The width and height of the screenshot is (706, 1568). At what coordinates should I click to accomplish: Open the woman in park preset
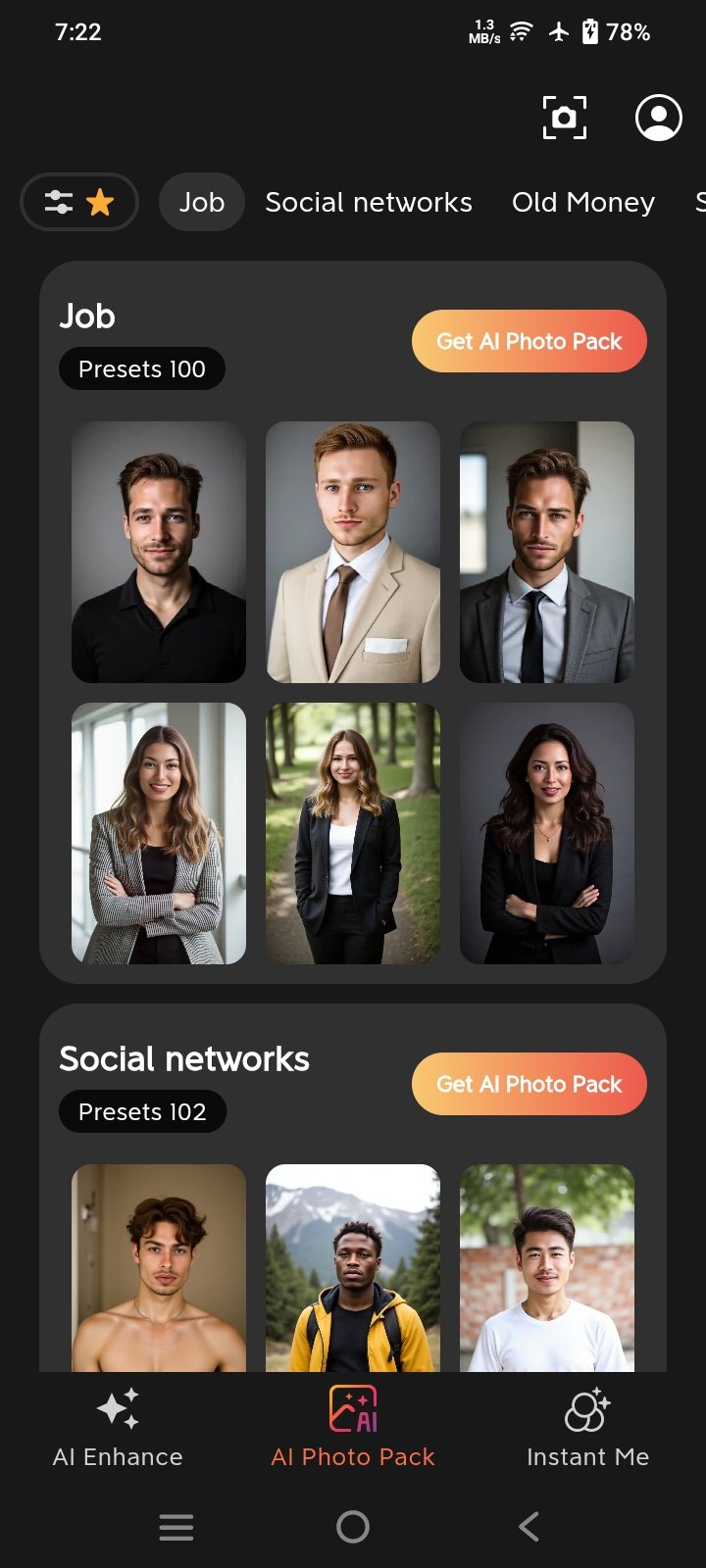353,833
